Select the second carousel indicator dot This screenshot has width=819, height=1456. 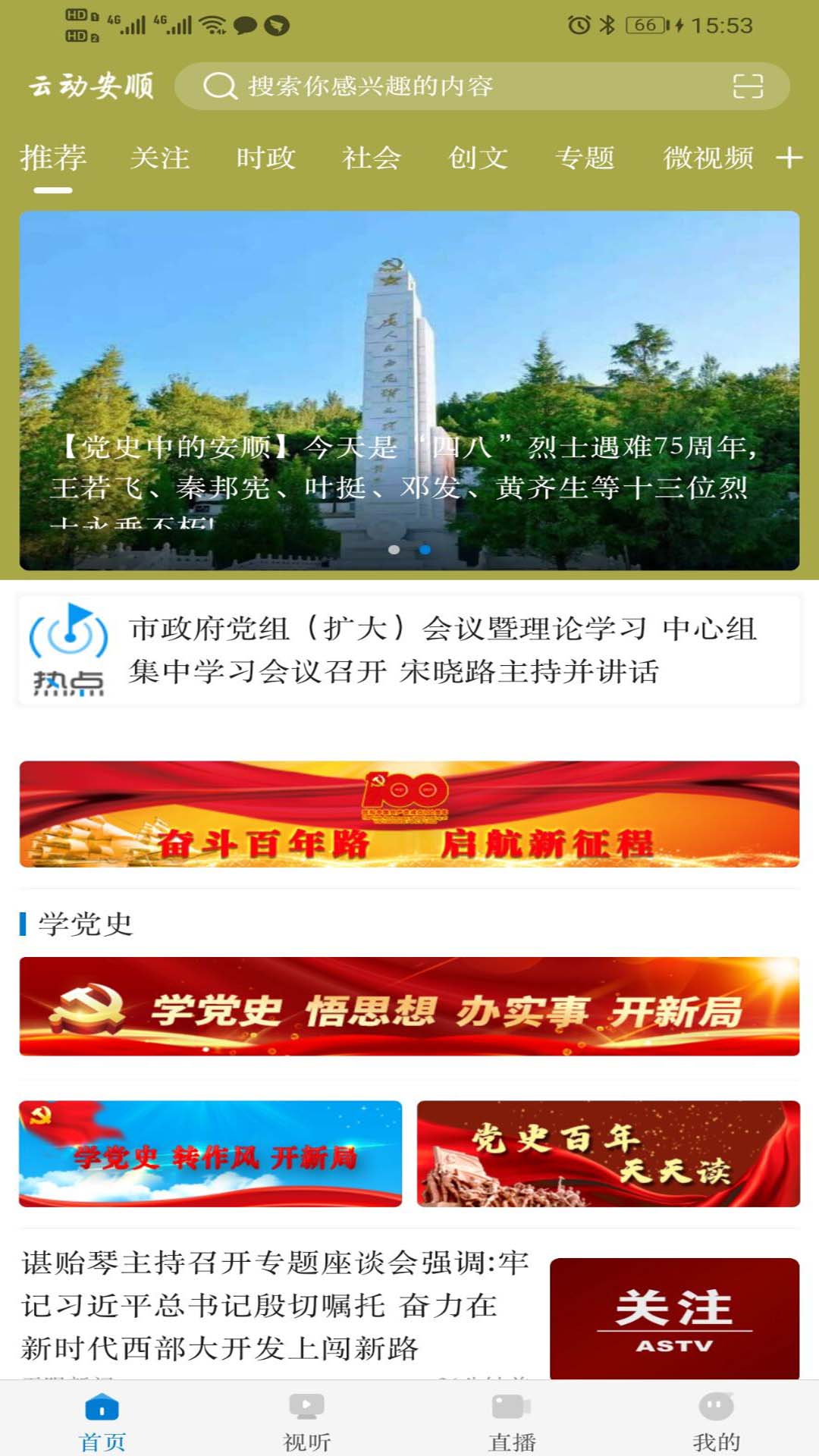423,551
